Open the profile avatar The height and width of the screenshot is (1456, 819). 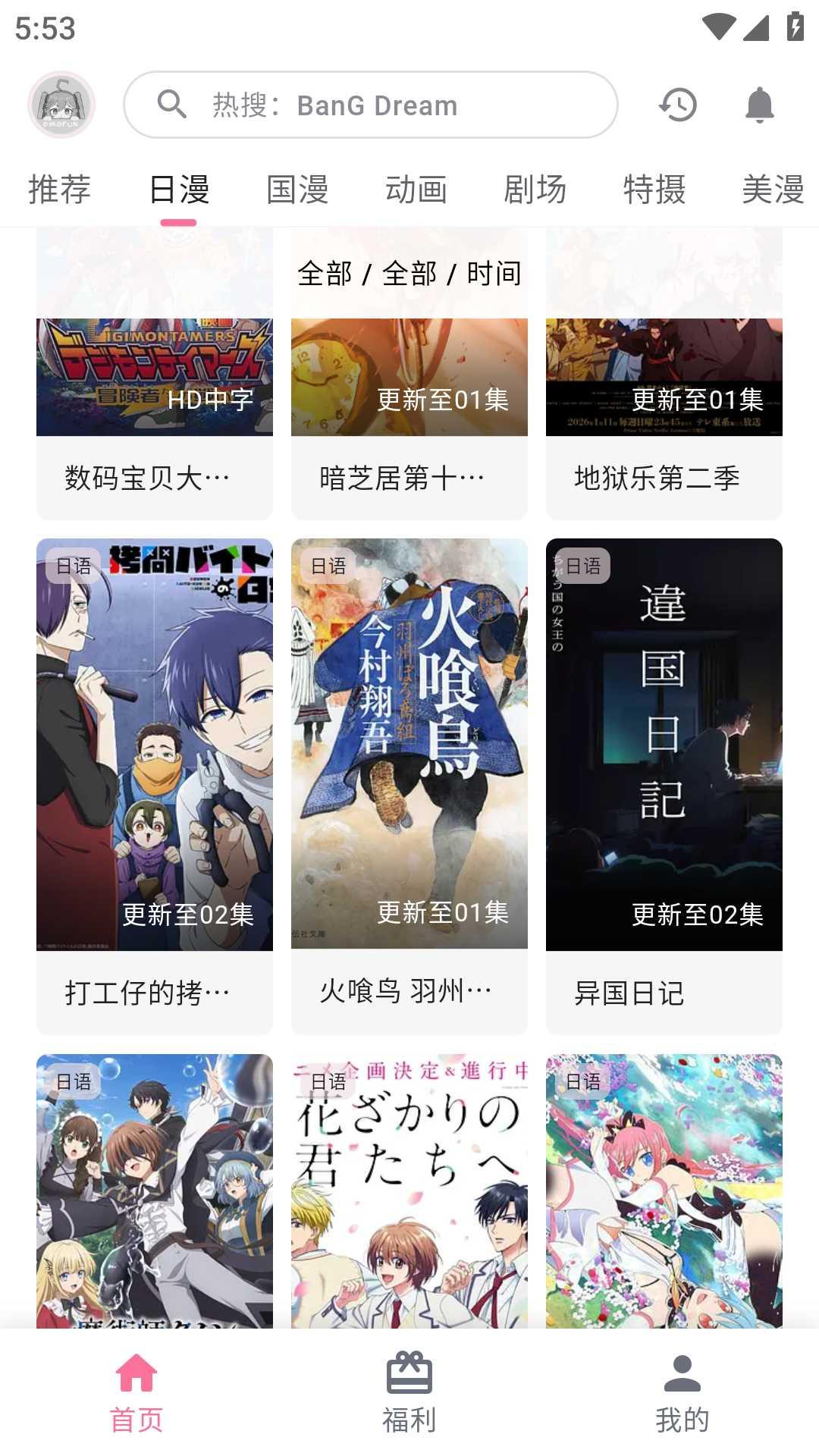tap(61, 105)
